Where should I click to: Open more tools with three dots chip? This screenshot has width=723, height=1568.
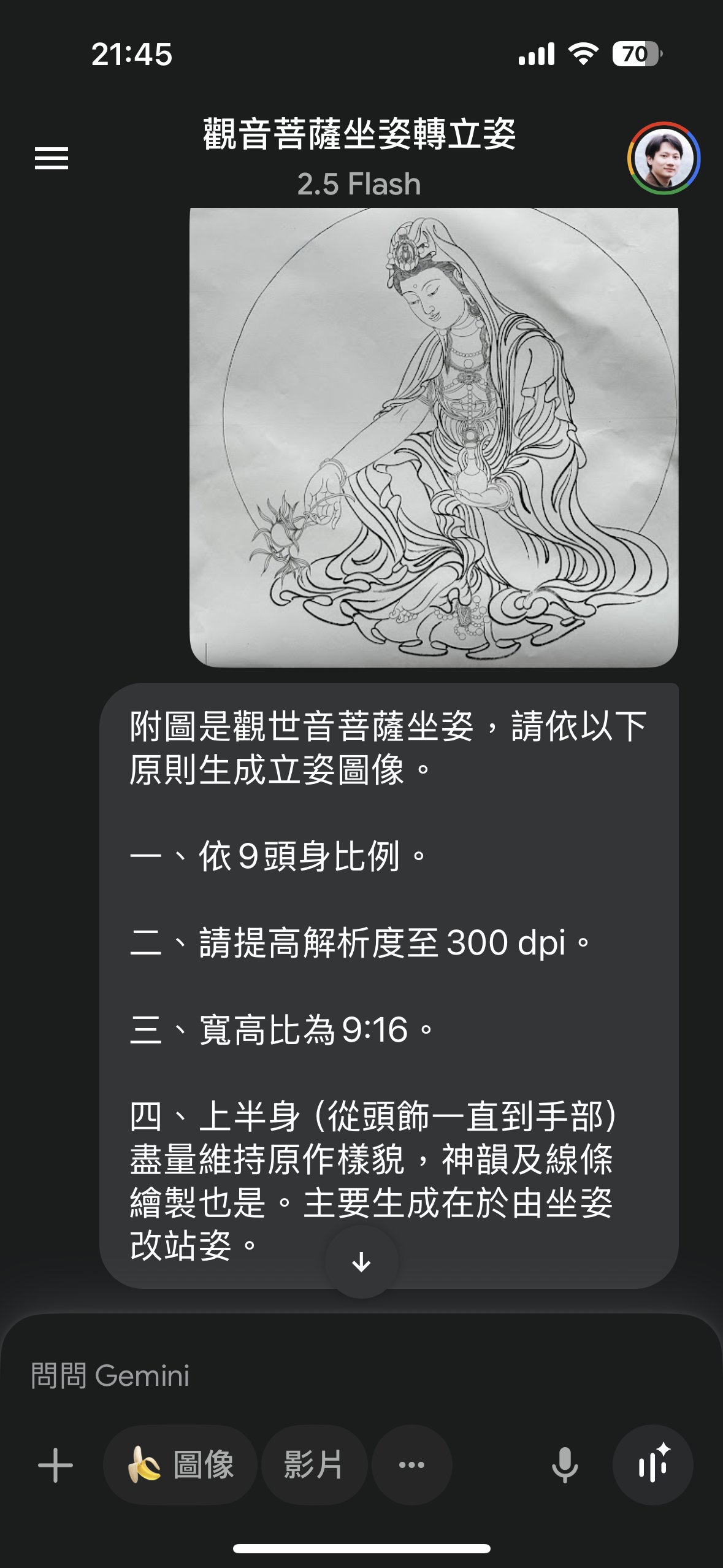[x=411, y=1465]
